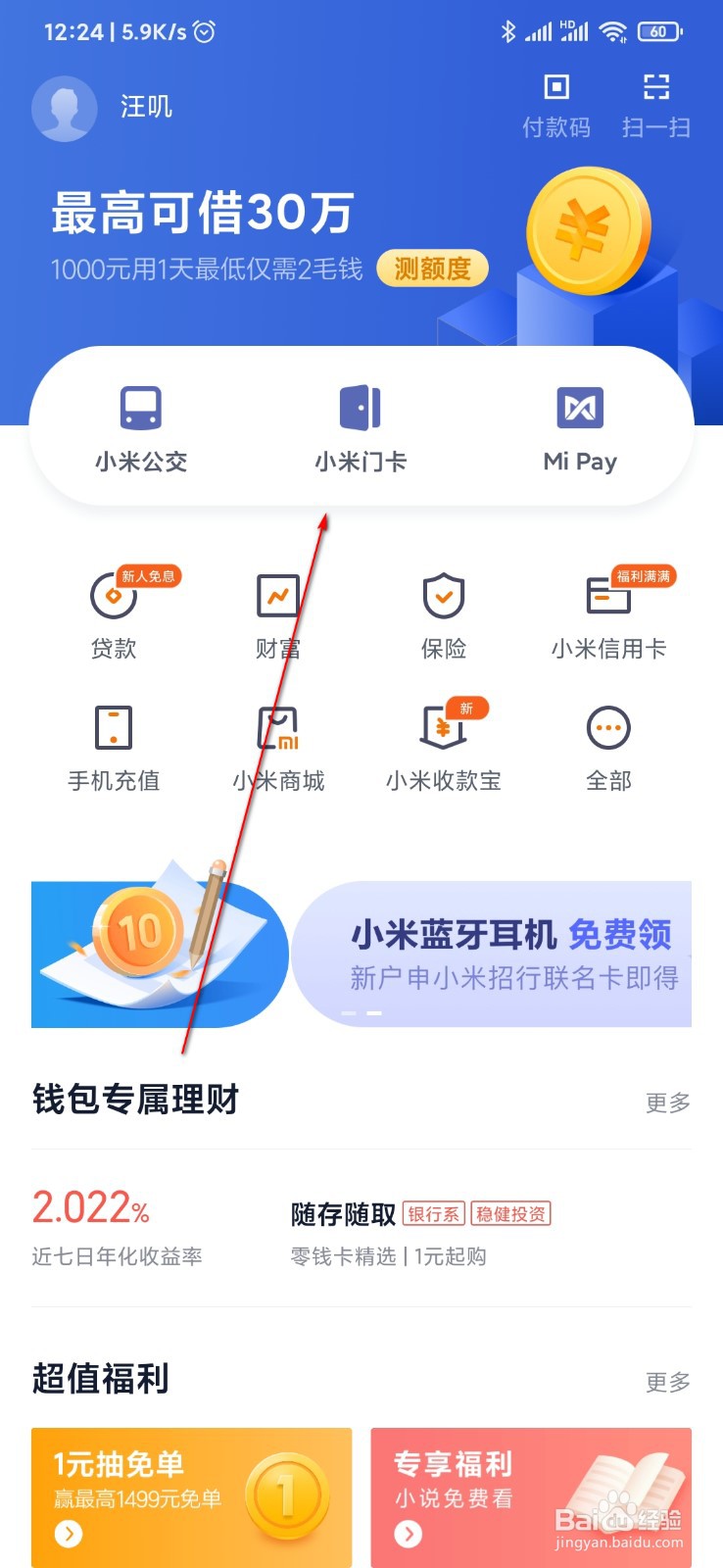
Task: Open the 保险 insurance section
Action: (443, 612)
